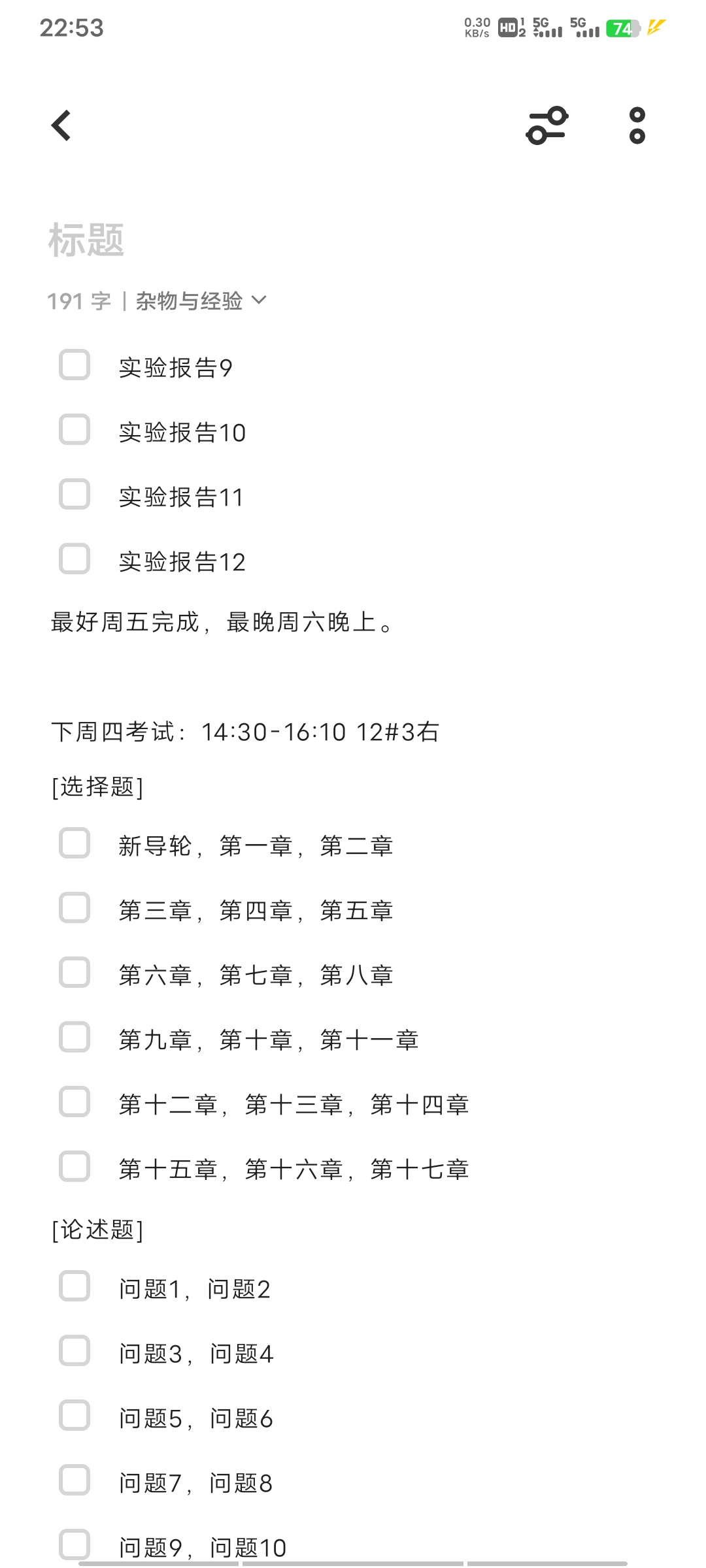This screenshot has width=706, height=1568.
Task: Mark 第六章，第七章，第八章 complete
Action: click(x=75, y=972)
